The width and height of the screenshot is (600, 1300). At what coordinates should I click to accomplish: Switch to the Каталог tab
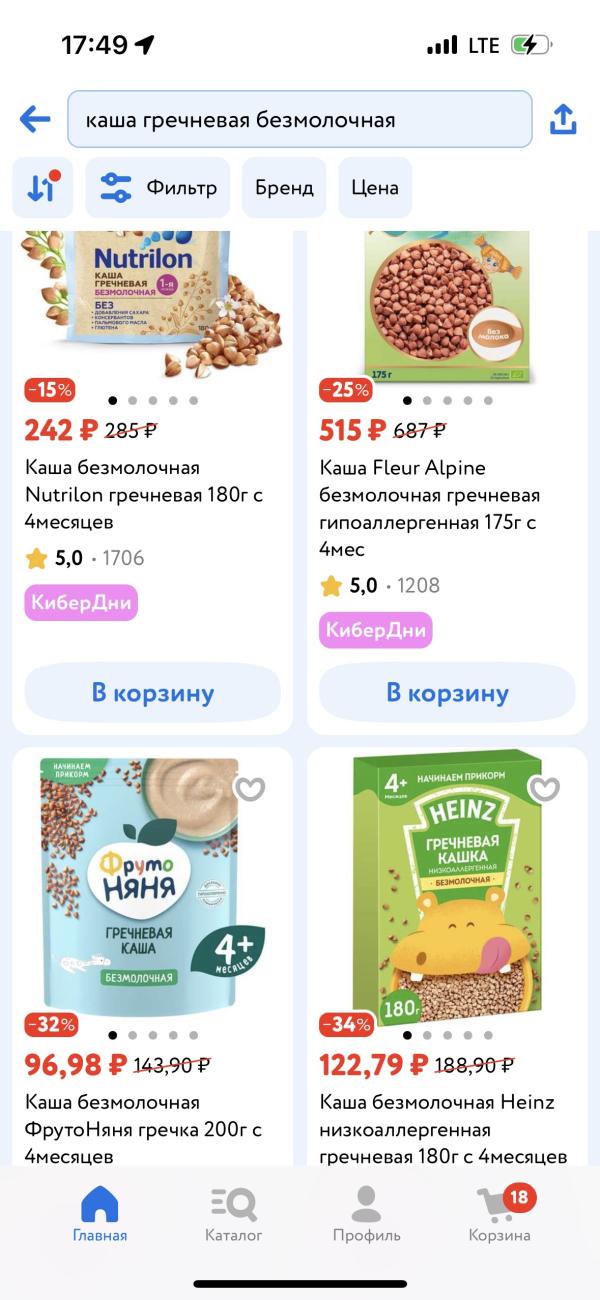[x=233, y=1212]
